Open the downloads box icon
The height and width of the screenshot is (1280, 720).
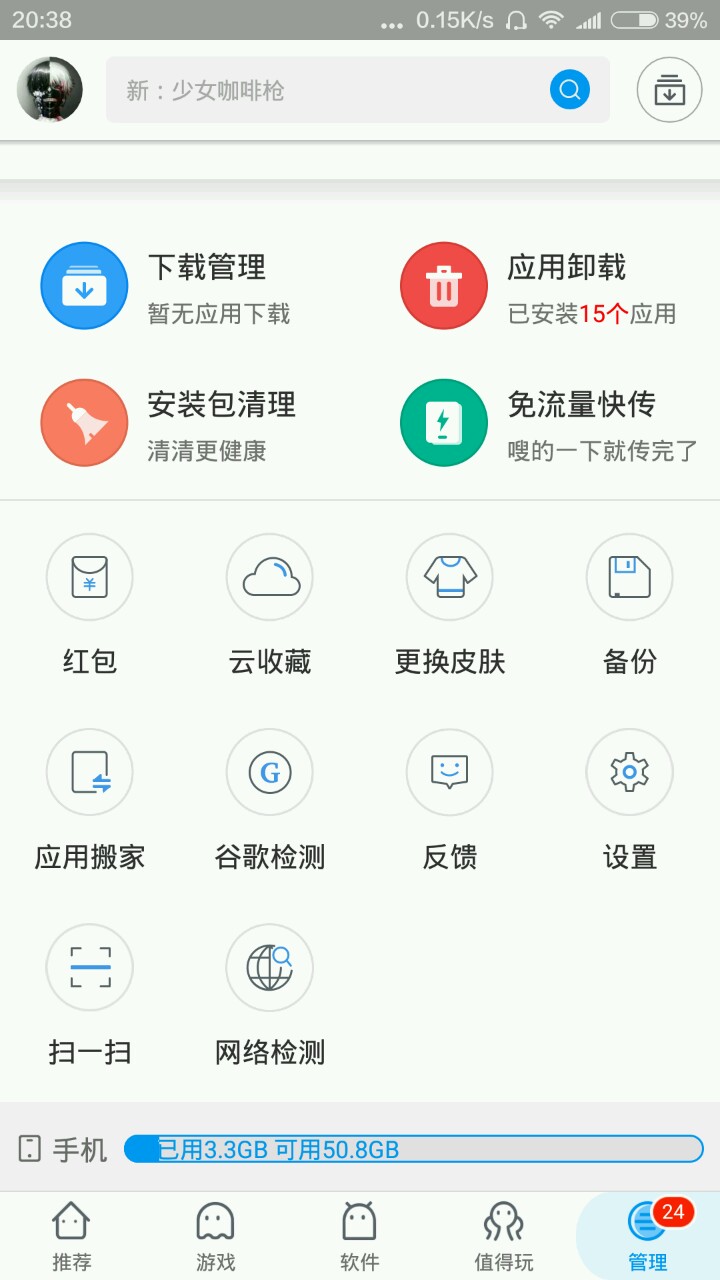[x=669, y=91]
